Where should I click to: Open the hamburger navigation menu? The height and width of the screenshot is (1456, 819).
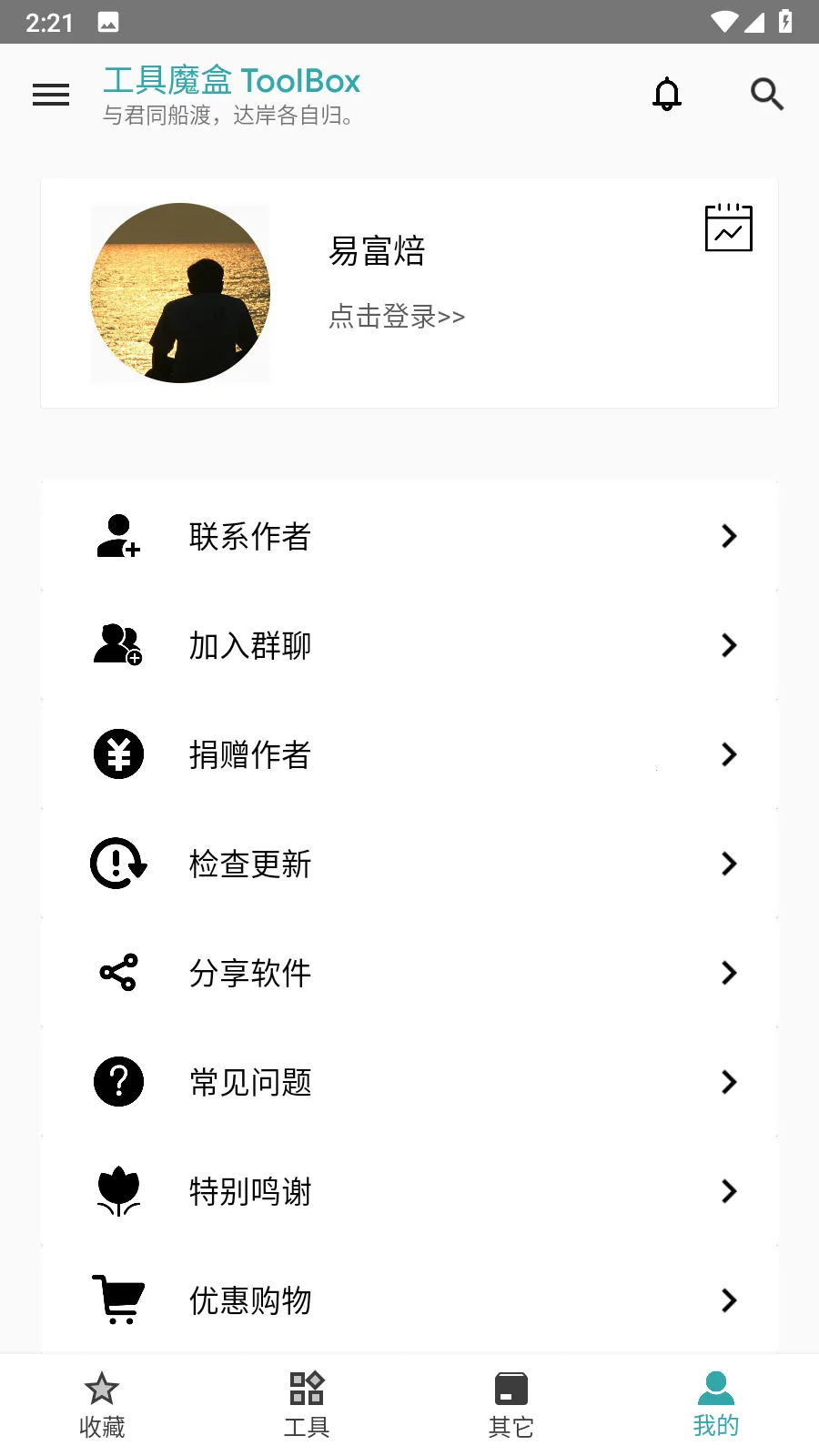click(50, 95)
